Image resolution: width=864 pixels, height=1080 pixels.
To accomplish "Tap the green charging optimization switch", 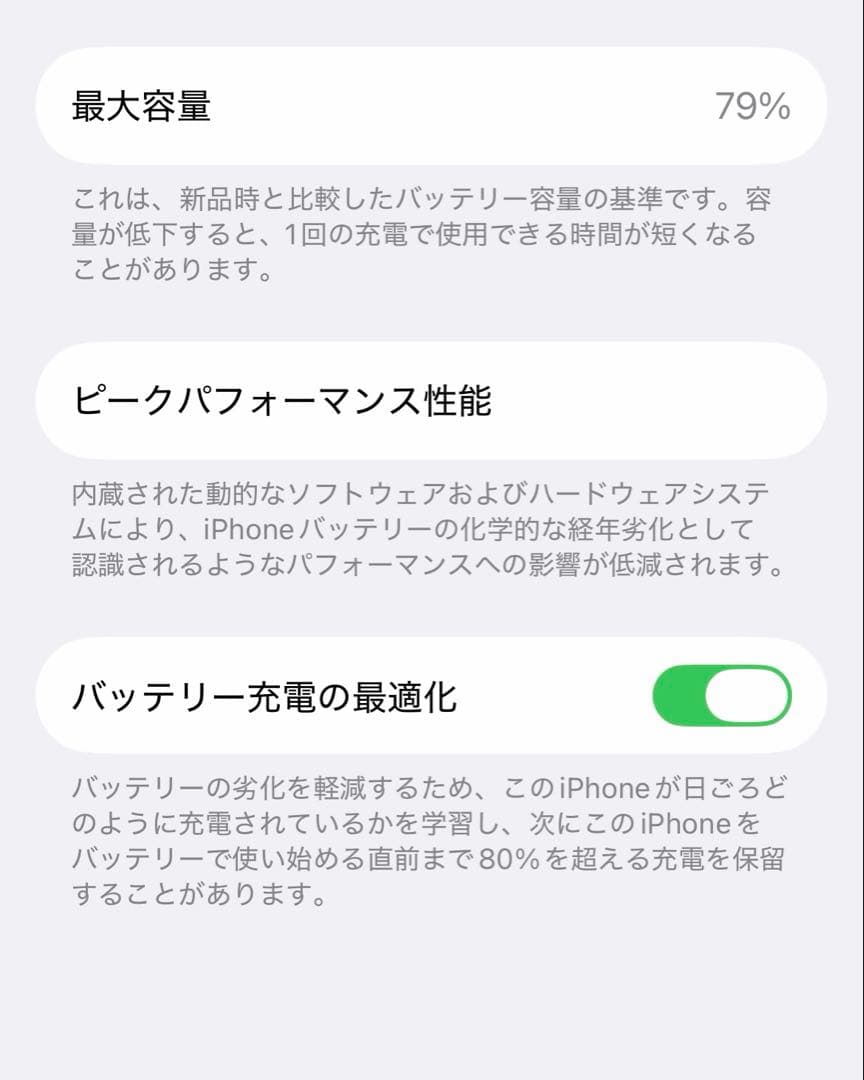I will click(x=724, y=697).
